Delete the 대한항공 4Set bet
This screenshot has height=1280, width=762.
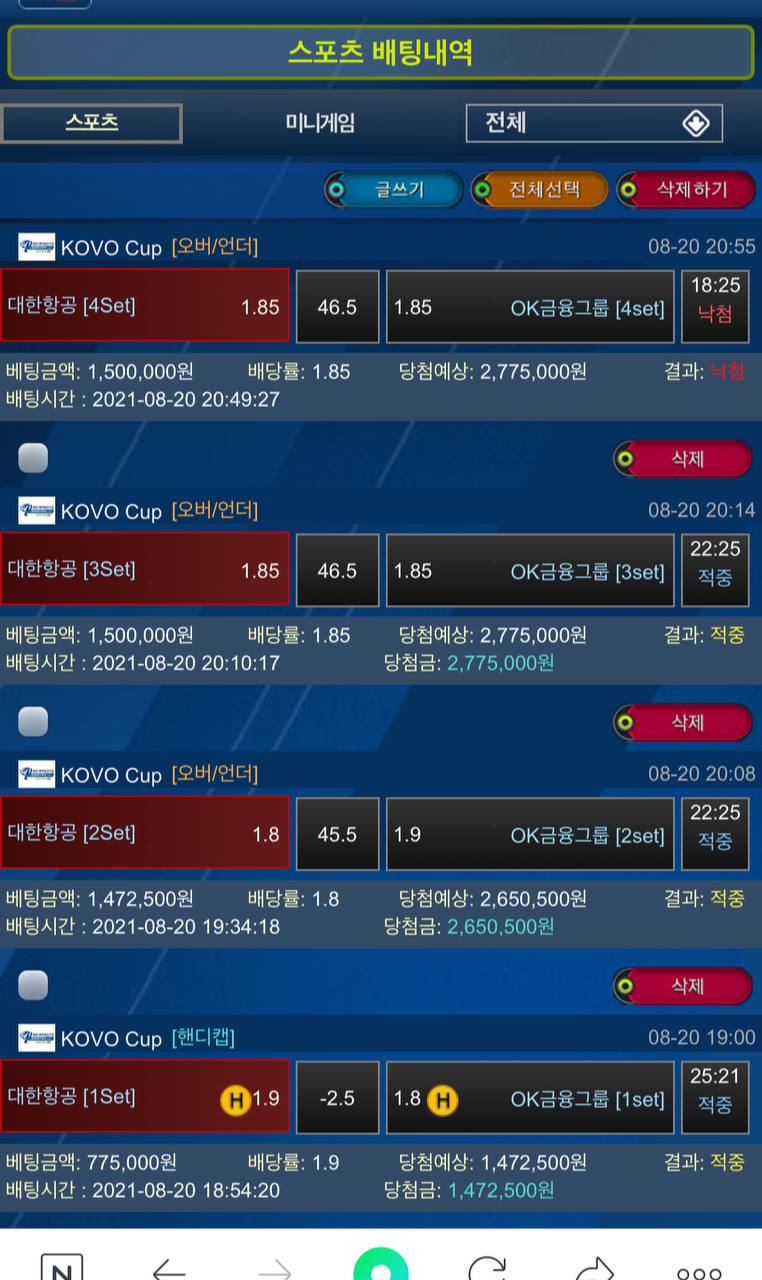[683, 459]
